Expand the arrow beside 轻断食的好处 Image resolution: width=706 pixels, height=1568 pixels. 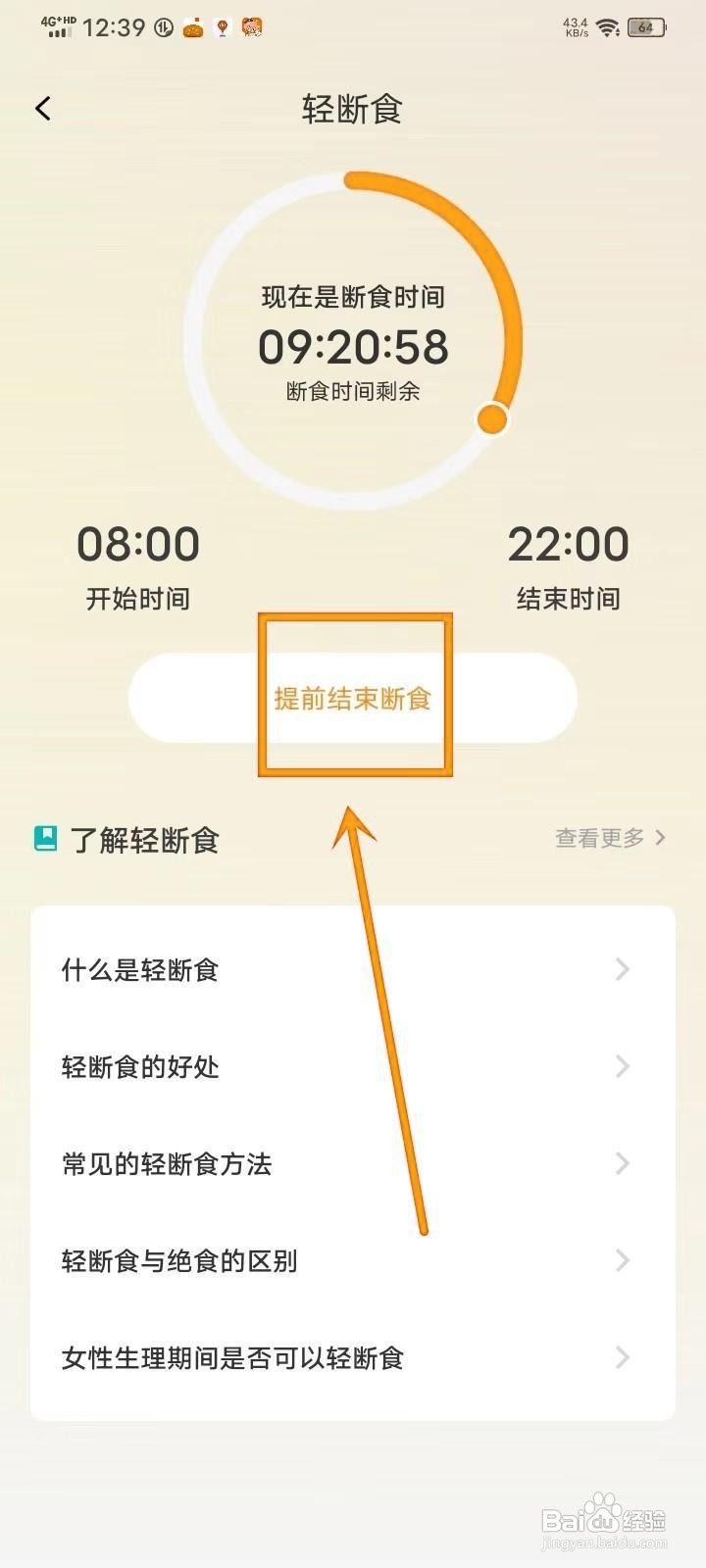[624, 1067]
